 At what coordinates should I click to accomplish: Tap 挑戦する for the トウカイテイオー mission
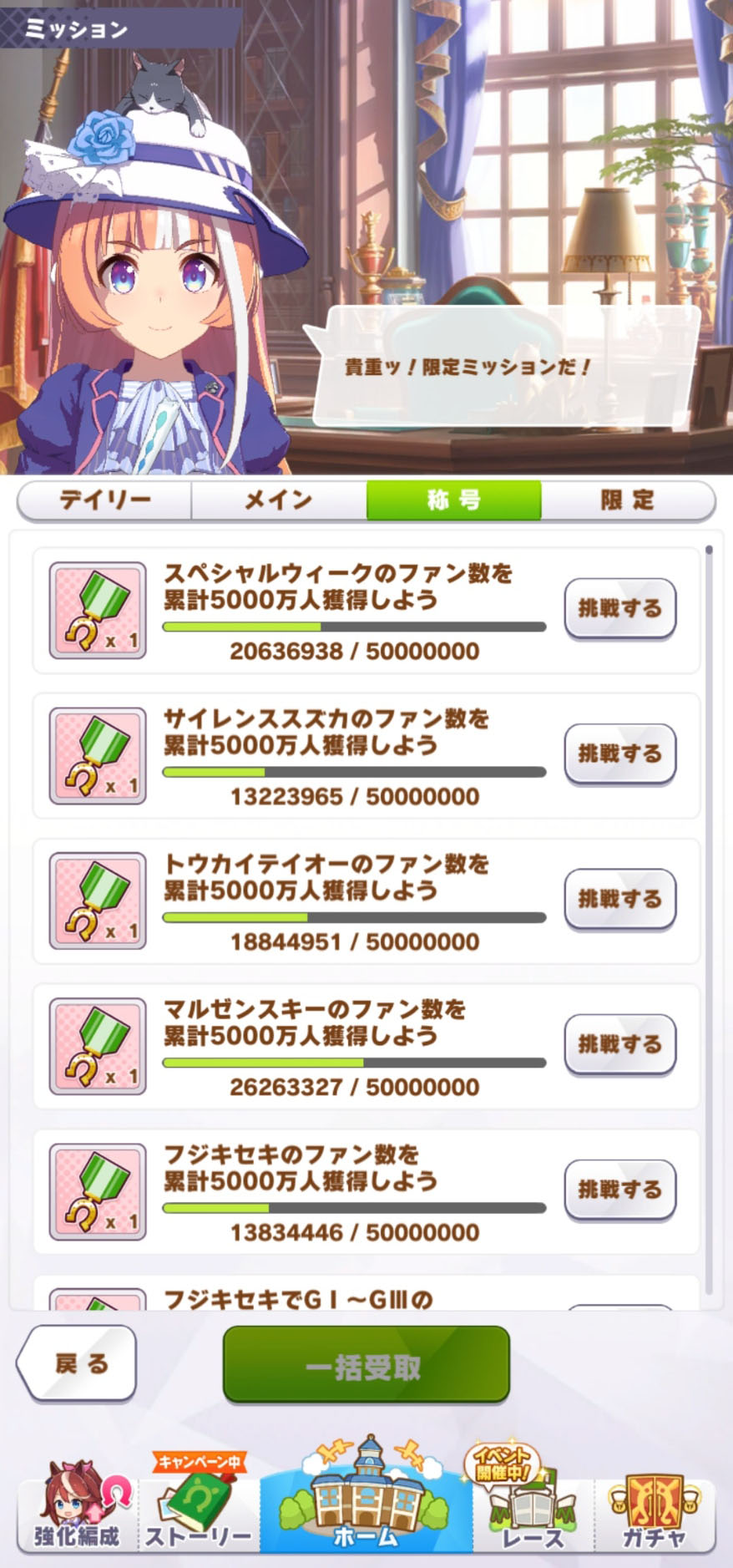(619, 899)
